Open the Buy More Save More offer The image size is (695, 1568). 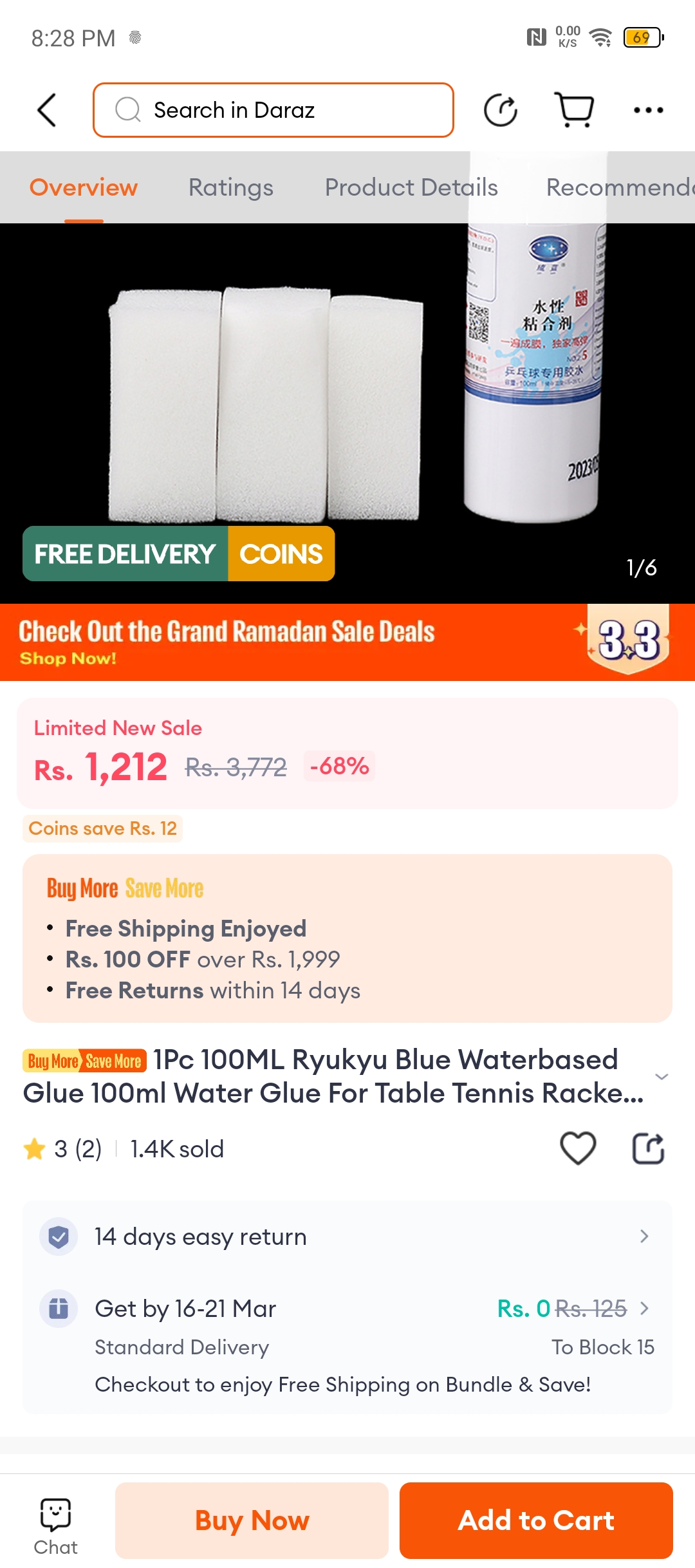(347, 938)
